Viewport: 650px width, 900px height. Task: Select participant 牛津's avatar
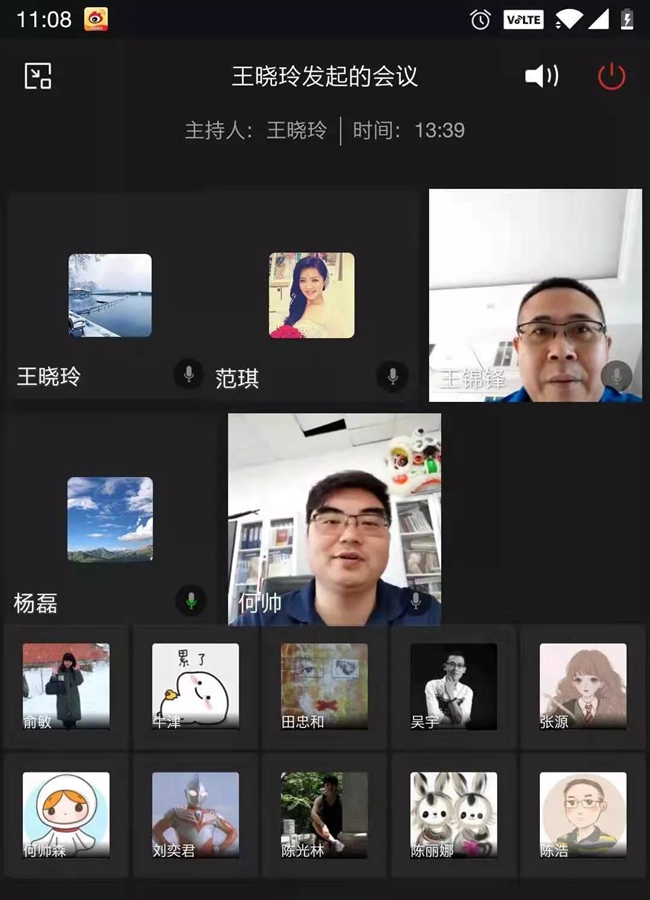coord(195,686)
